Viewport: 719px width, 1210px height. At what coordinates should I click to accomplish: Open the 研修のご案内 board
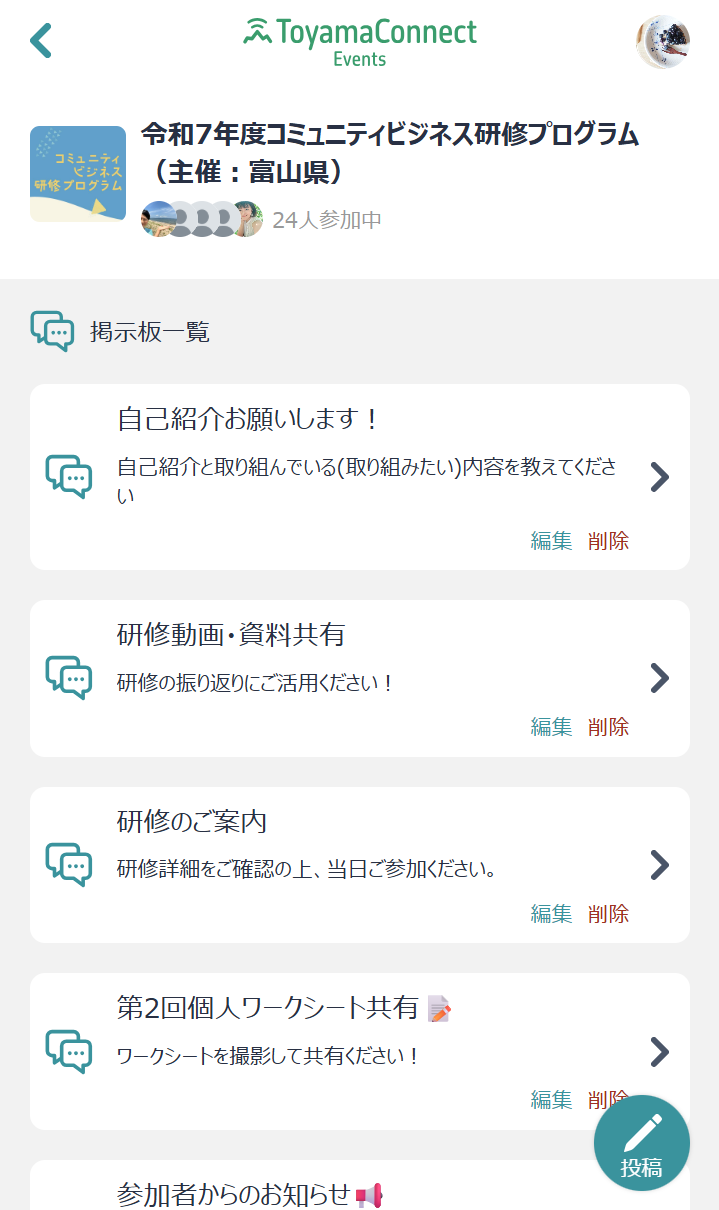pyautogui.click(x=658, y=864)
